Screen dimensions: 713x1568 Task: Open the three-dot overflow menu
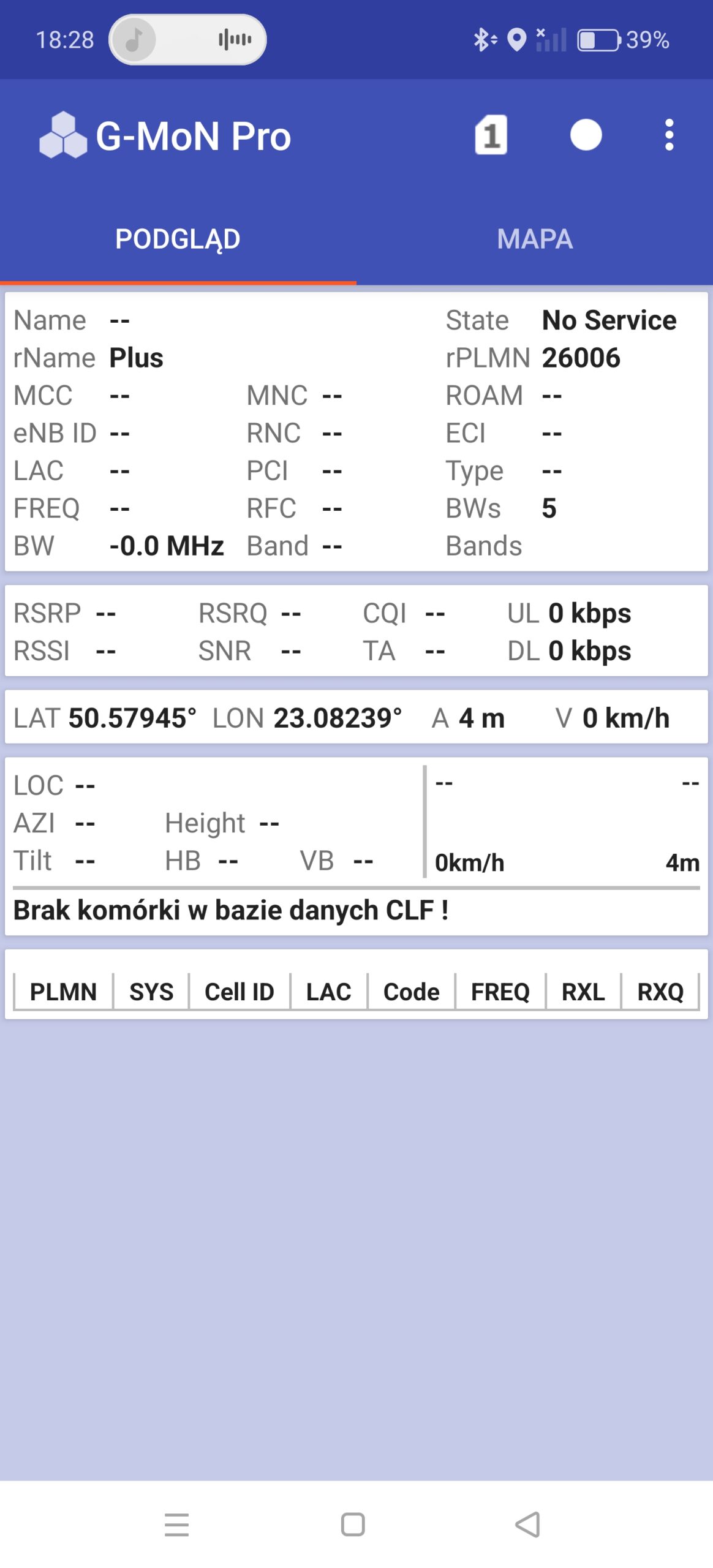[x=669, y=135]
